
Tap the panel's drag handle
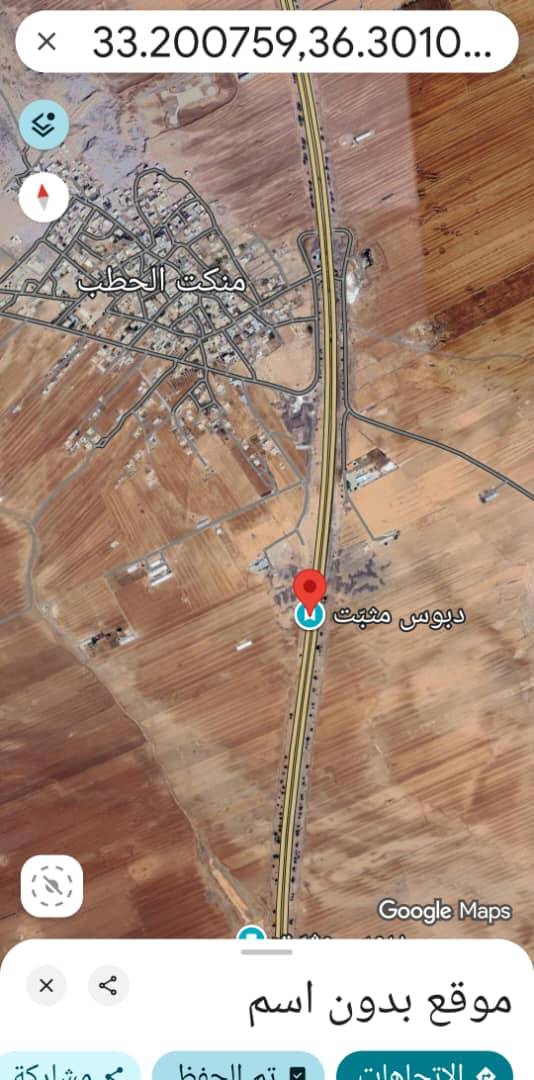point(267,952)
